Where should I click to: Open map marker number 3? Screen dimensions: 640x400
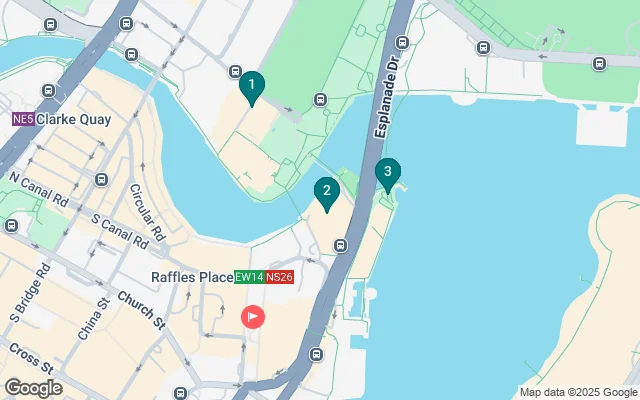click(388, 173)
